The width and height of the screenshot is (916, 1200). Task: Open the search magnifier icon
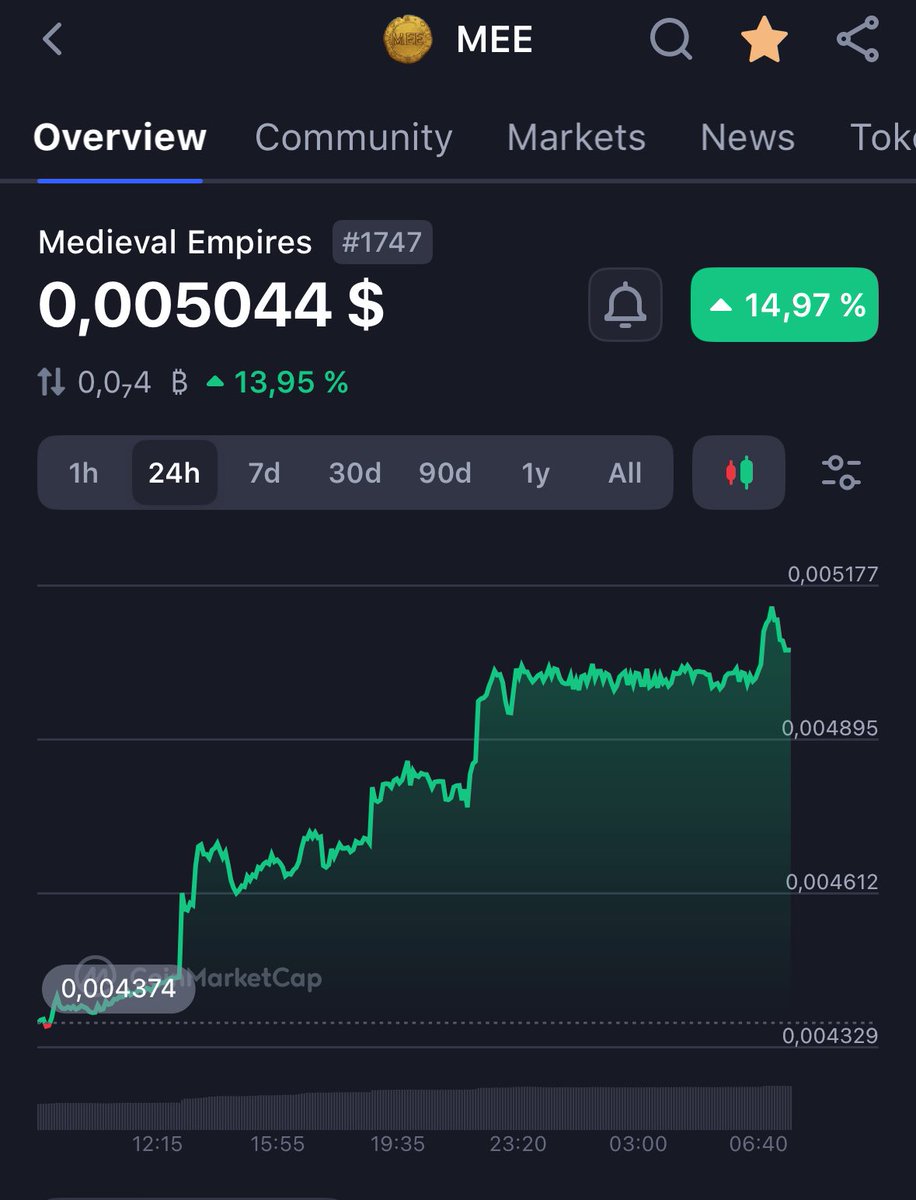670,40
